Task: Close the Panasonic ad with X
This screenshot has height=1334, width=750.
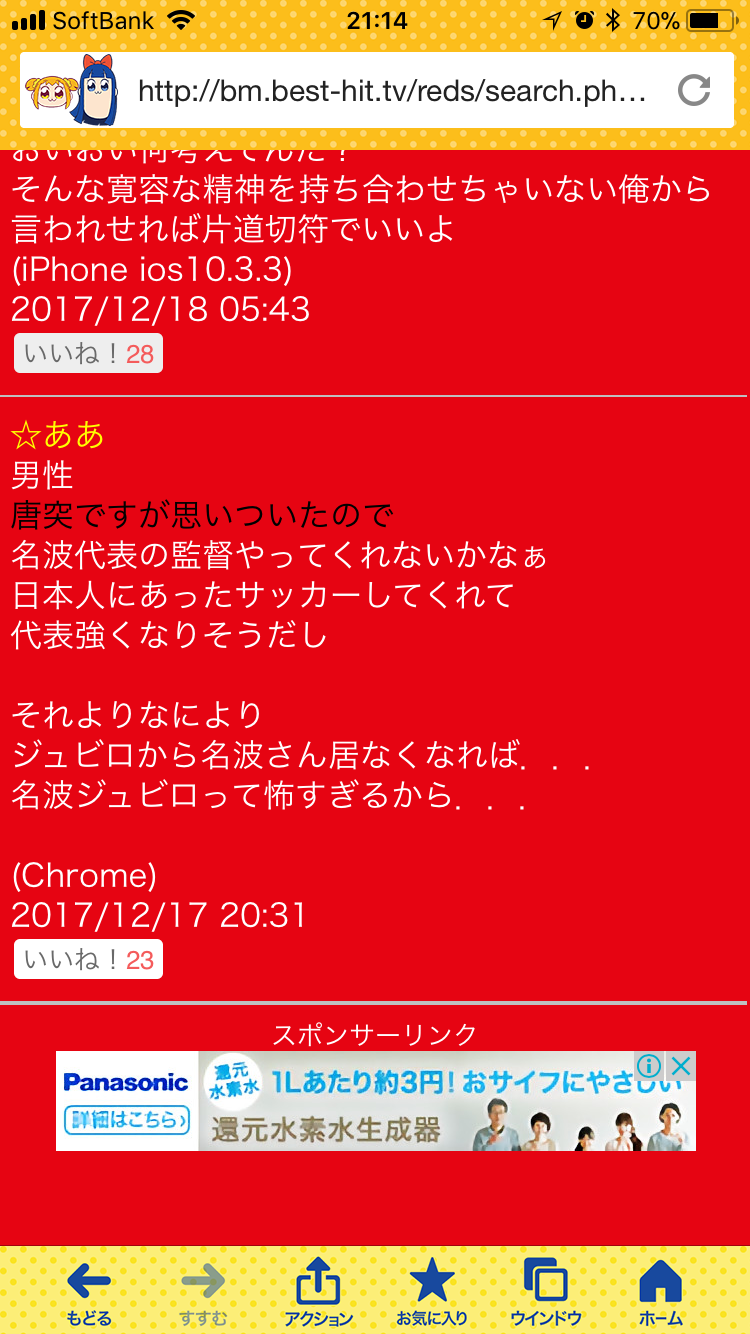Action: 681,1066
